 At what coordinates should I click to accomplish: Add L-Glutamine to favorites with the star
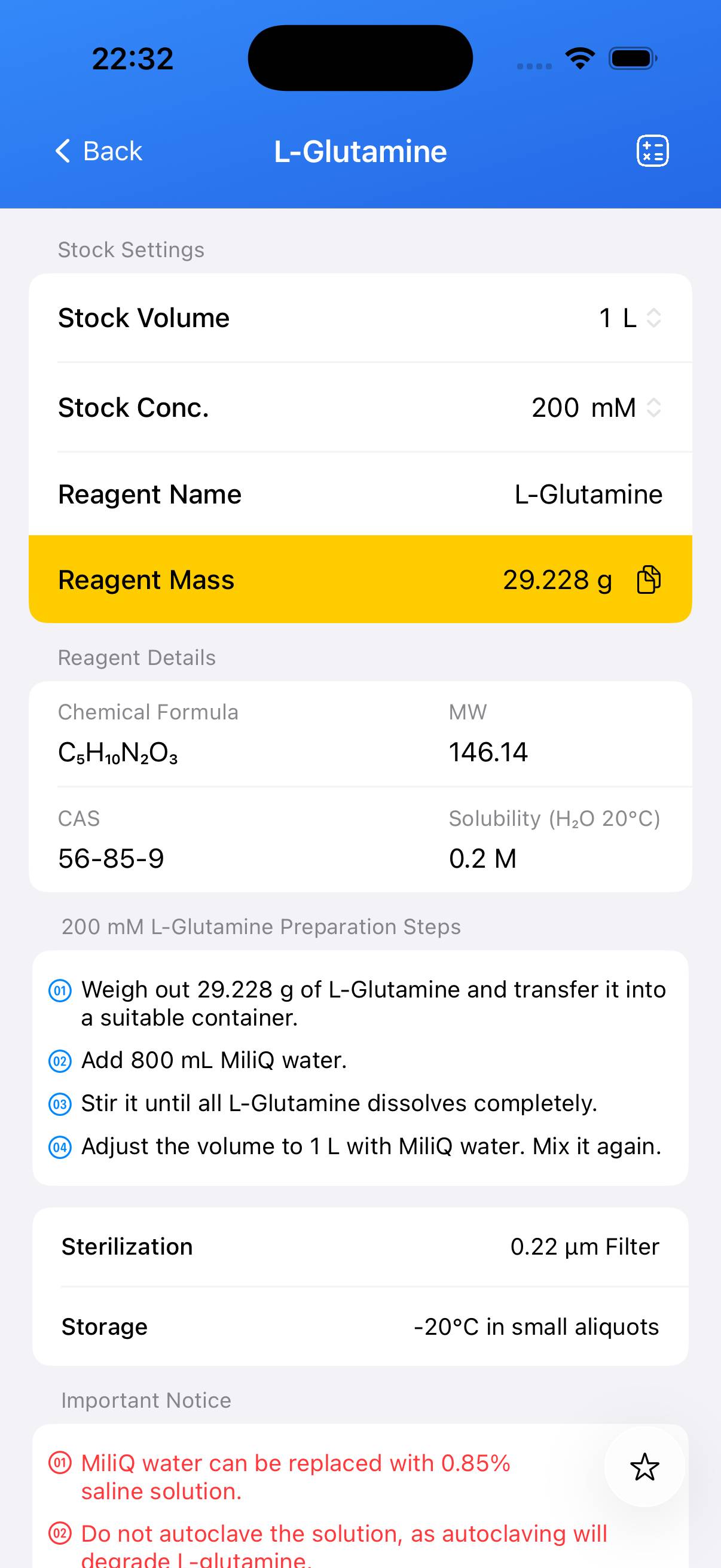(x=644, y=1467)
